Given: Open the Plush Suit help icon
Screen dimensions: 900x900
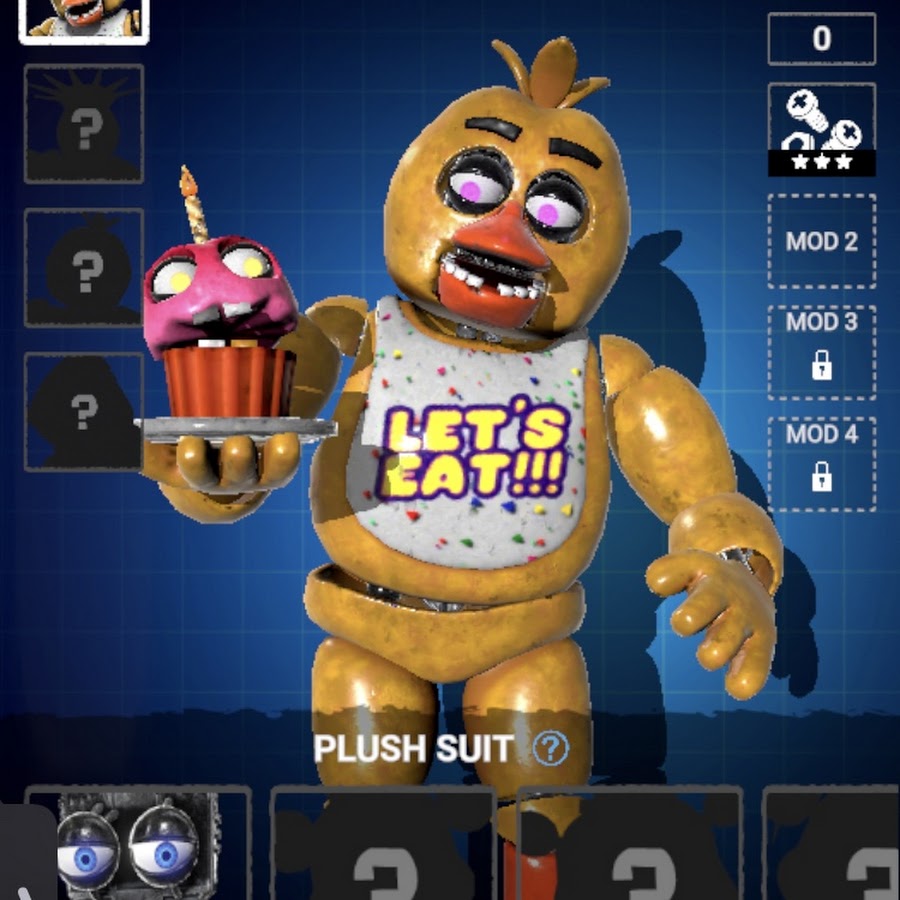Looking at the screenshot, I should [550, 748].
